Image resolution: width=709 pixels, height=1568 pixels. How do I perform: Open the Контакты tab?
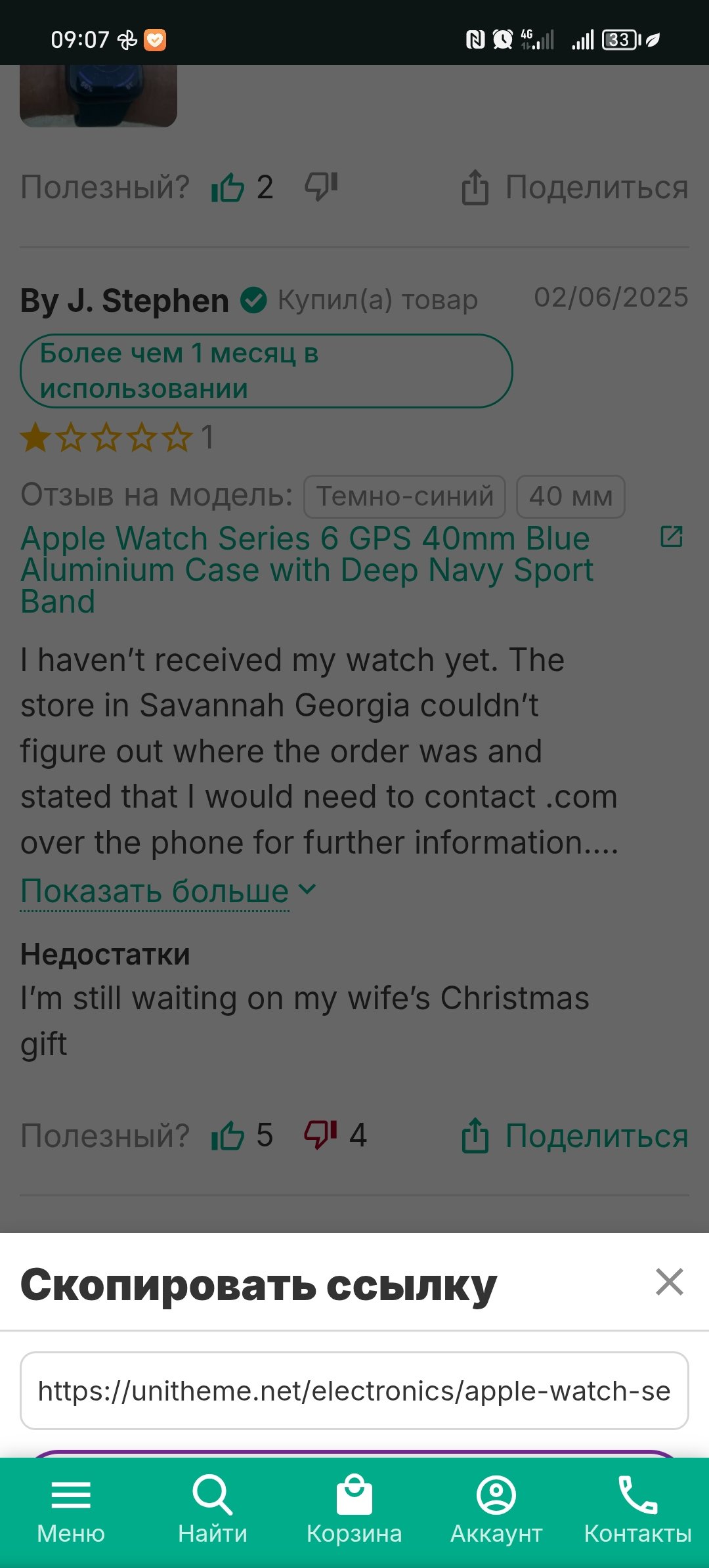point(638,1510)
